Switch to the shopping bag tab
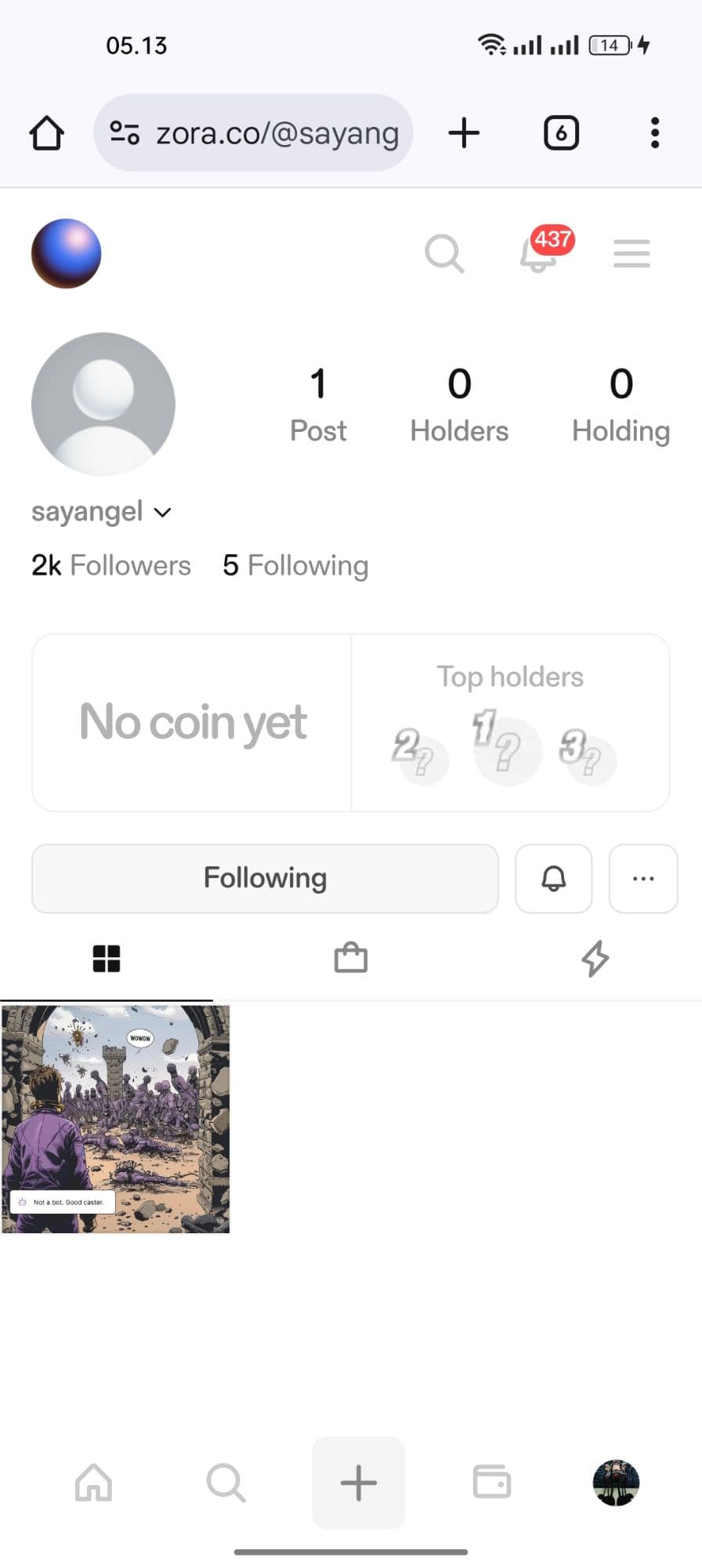This screenshot has width=702, height=1568. pos(351,958)
